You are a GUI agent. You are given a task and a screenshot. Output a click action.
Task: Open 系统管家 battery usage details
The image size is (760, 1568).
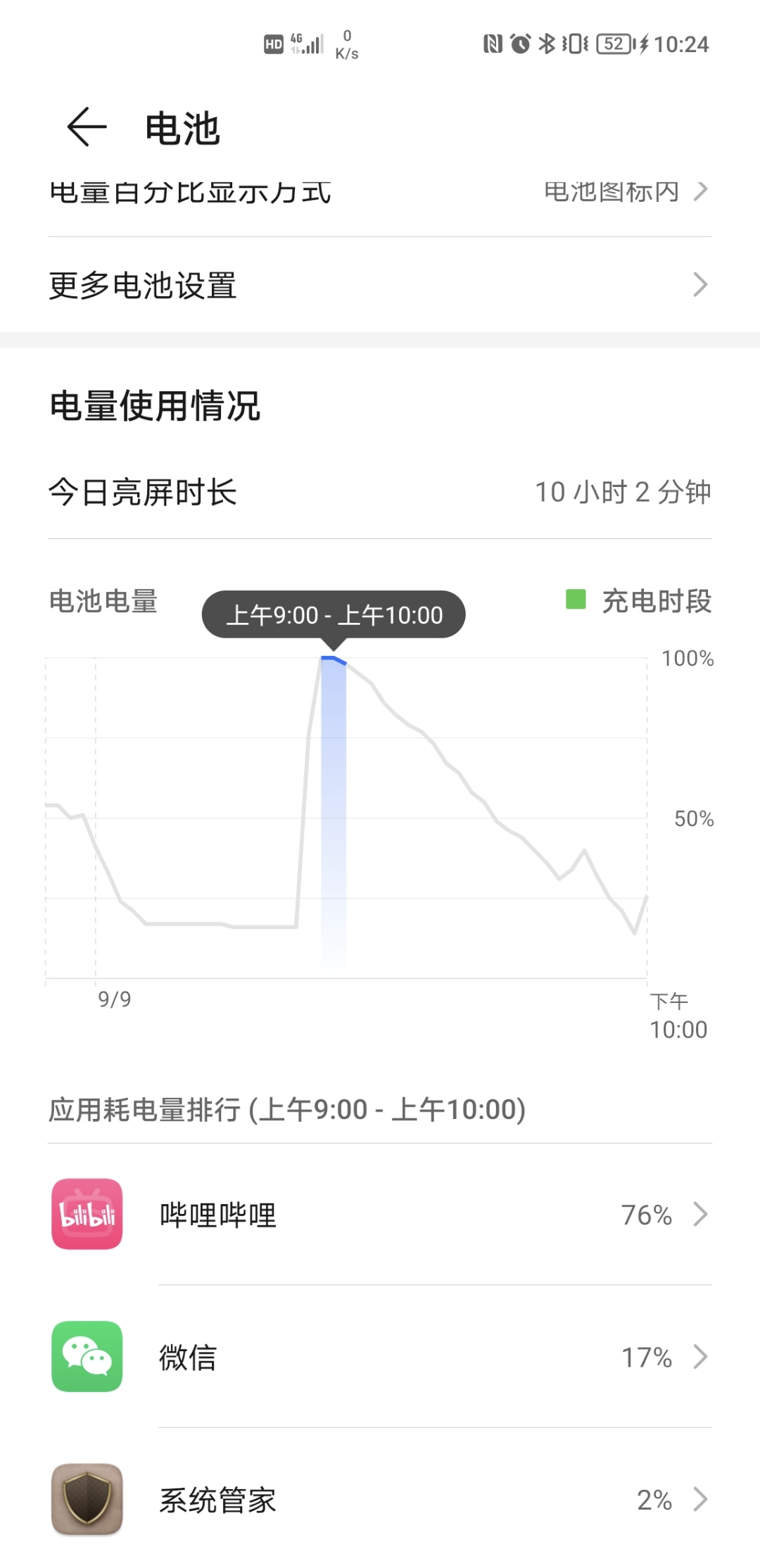(x=380, y=1499)
